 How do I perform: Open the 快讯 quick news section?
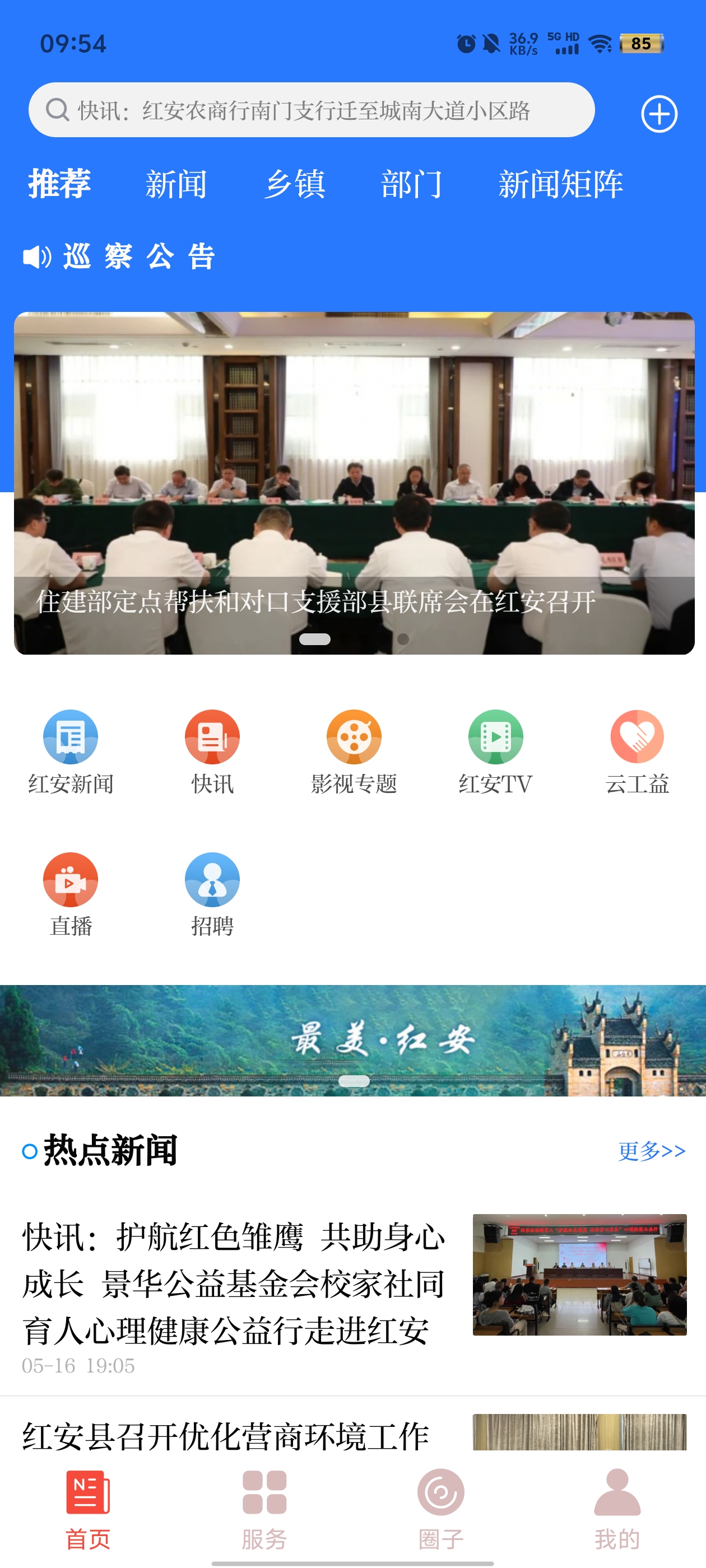(211, 755)
